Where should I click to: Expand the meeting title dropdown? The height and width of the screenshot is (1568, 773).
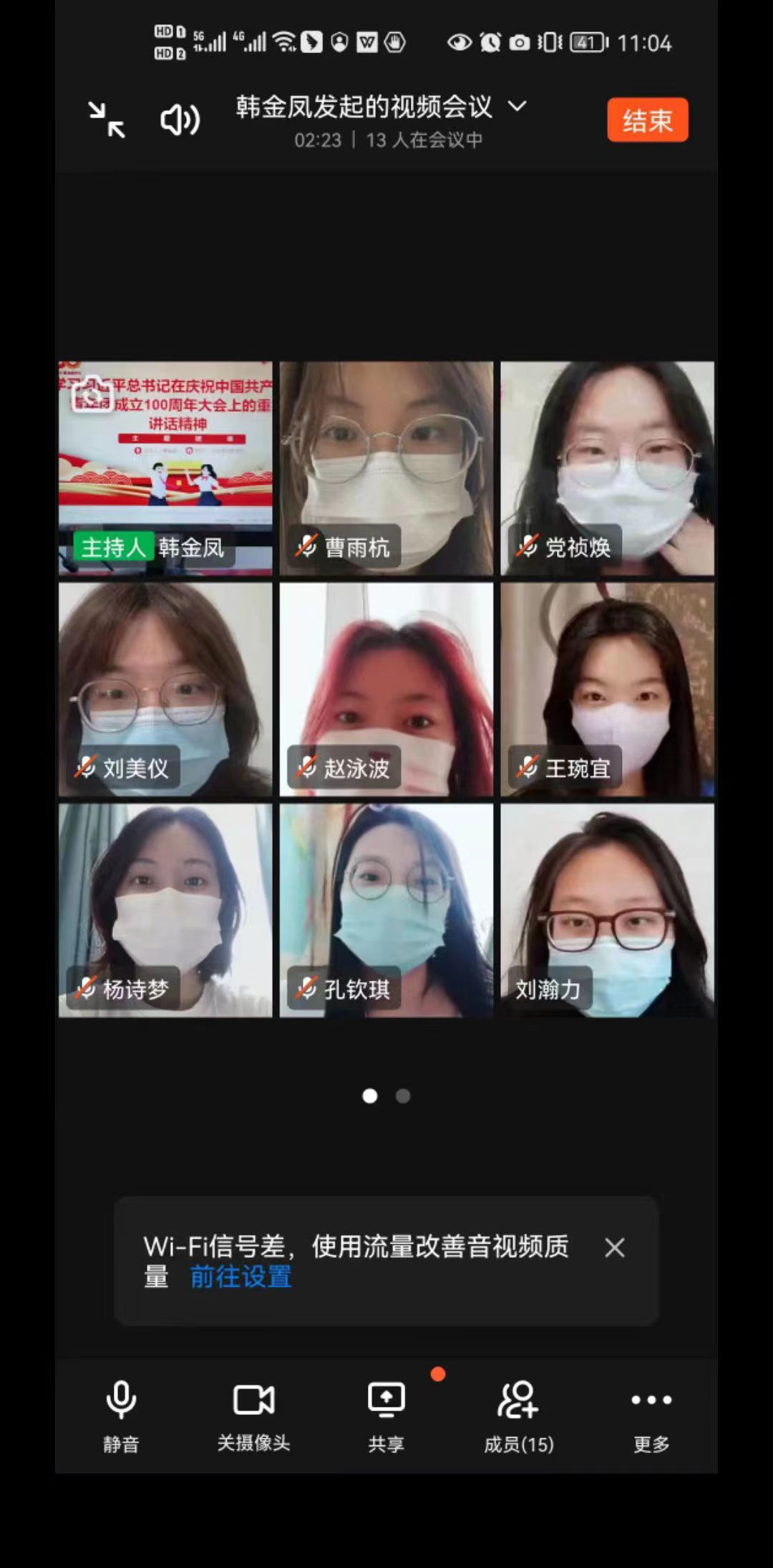[x=517, y=106]
